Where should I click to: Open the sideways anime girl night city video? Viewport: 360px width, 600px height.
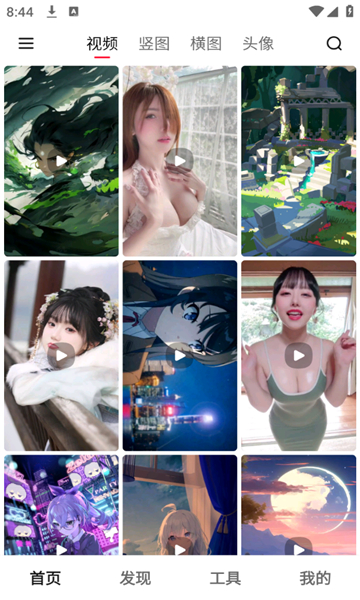point(180,355)
